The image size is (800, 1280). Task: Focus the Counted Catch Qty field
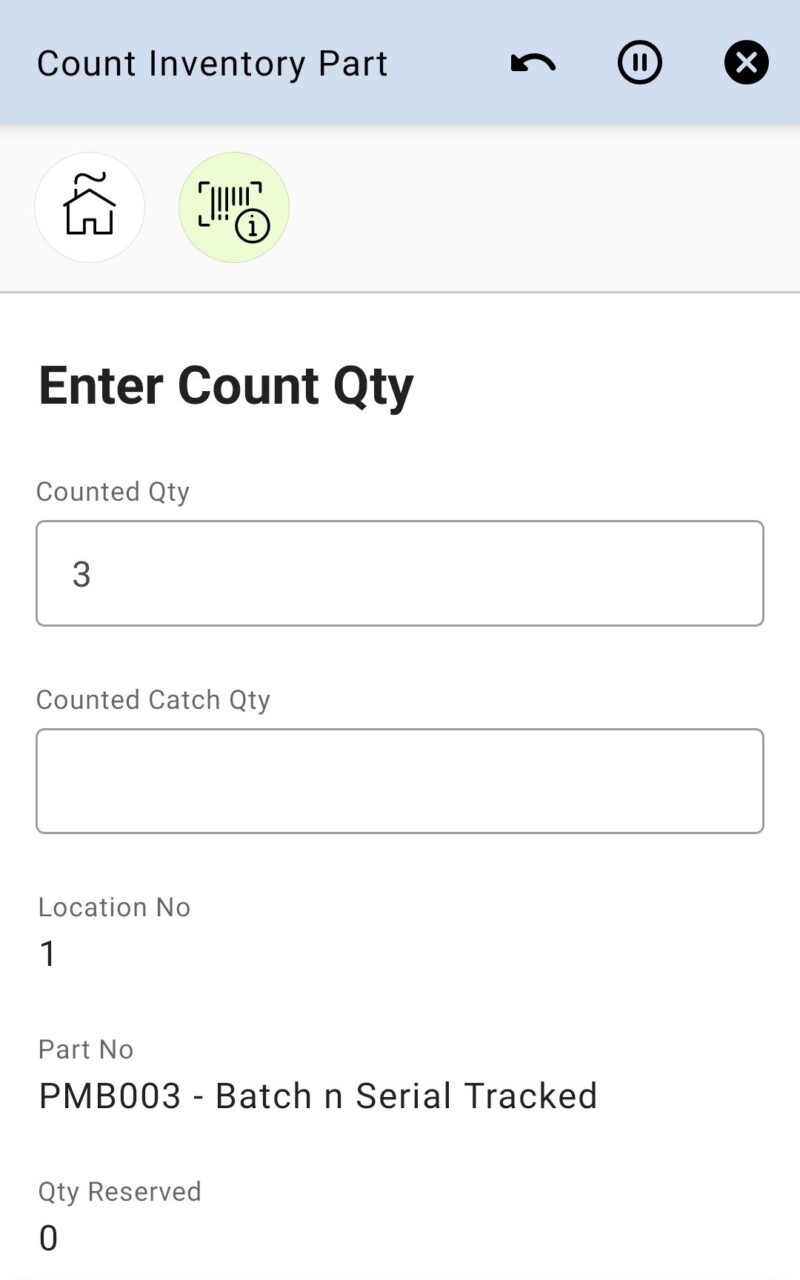400,781
